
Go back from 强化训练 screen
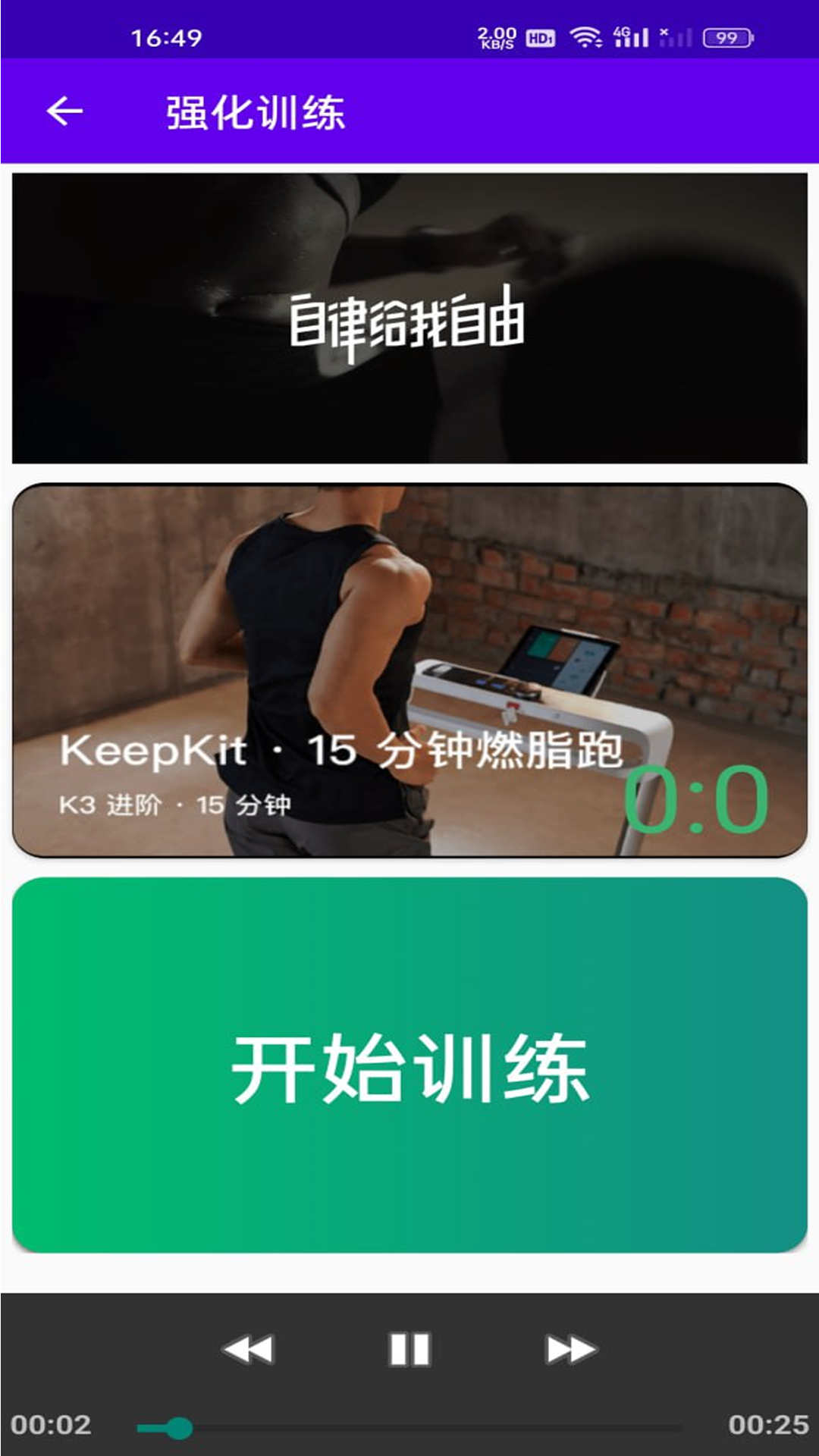coord(64,111)
